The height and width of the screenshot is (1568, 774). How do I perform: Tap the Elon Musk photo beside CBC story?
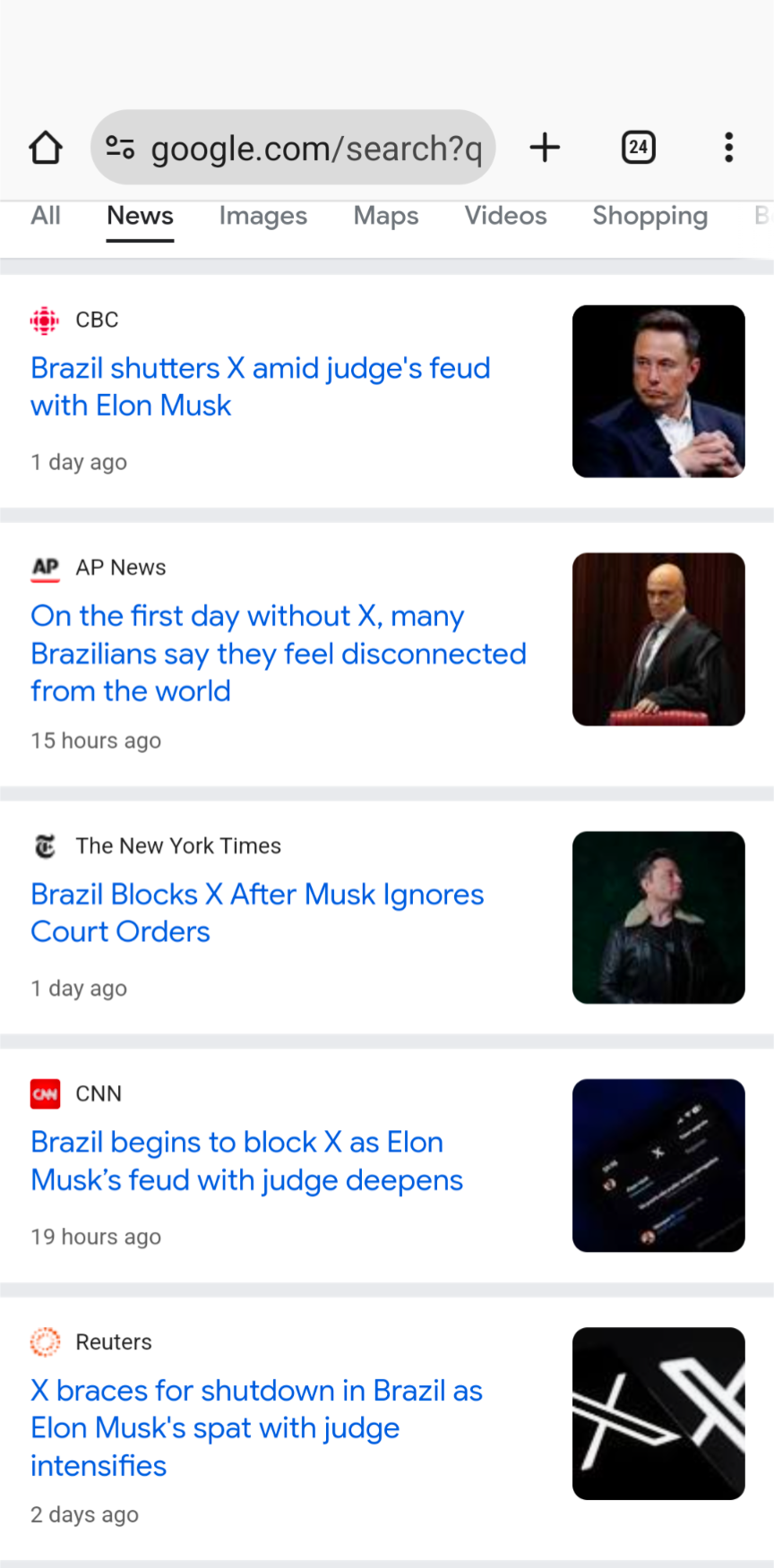tap(658, 391)
